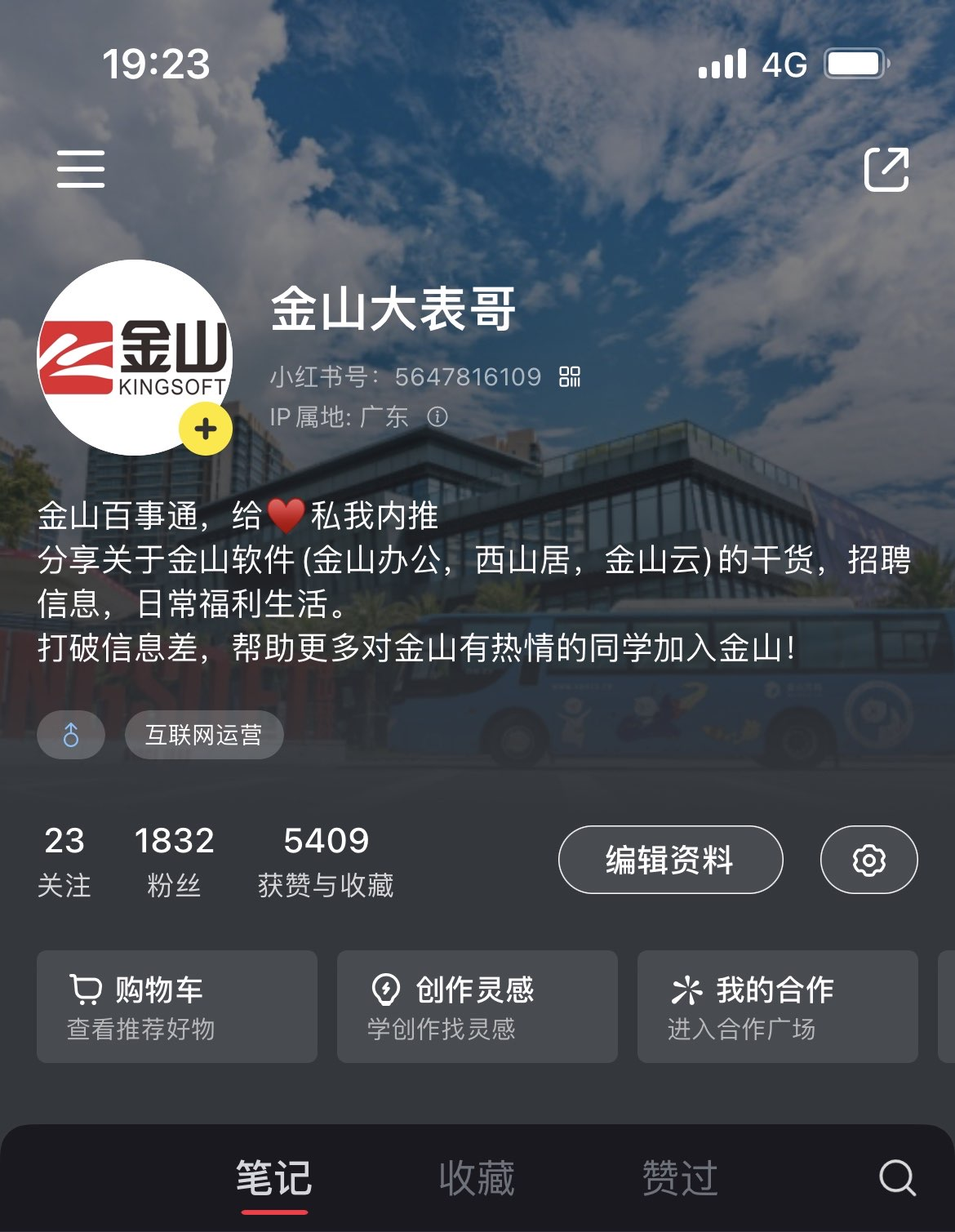The height and width of the screenshot is (1232, 955).
Task: Show the profile QR code
Action: coord(570,376)
